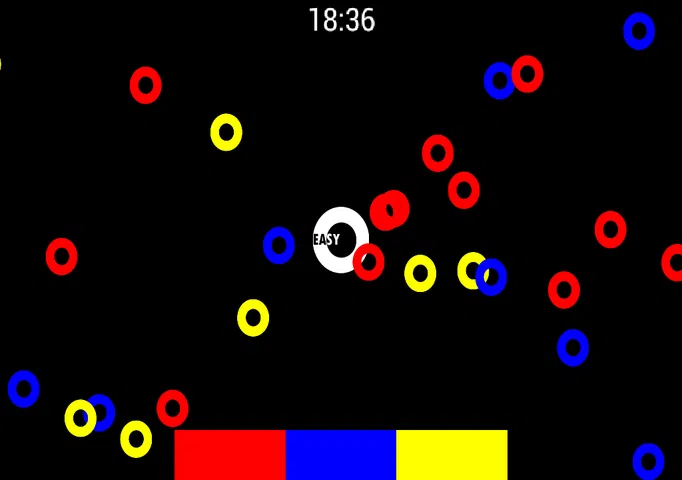
Task: Choose the yellow color block
Action: (x=452, y=455)
